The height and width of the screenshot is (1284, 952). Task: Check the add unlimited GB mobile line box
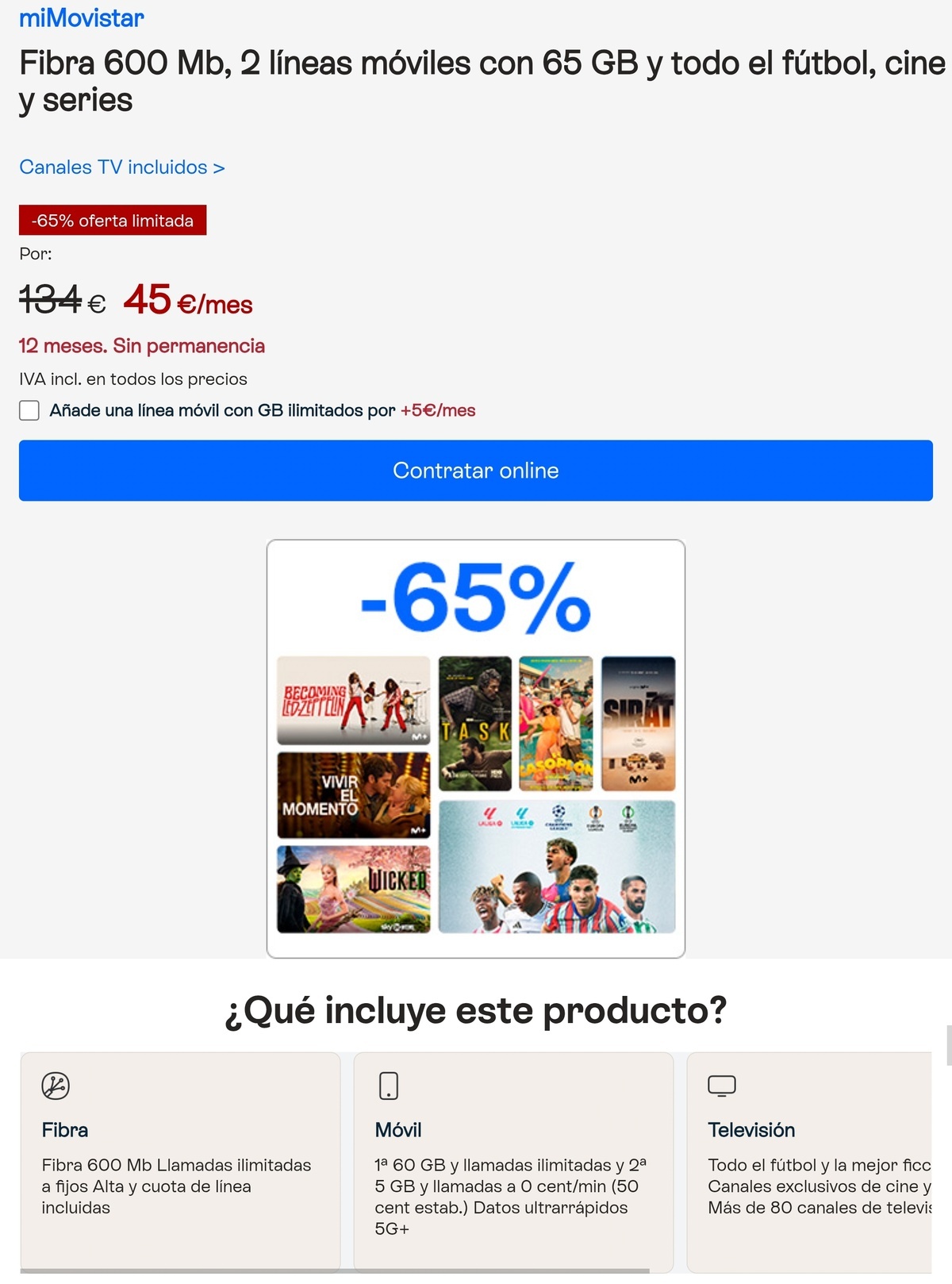29,410
